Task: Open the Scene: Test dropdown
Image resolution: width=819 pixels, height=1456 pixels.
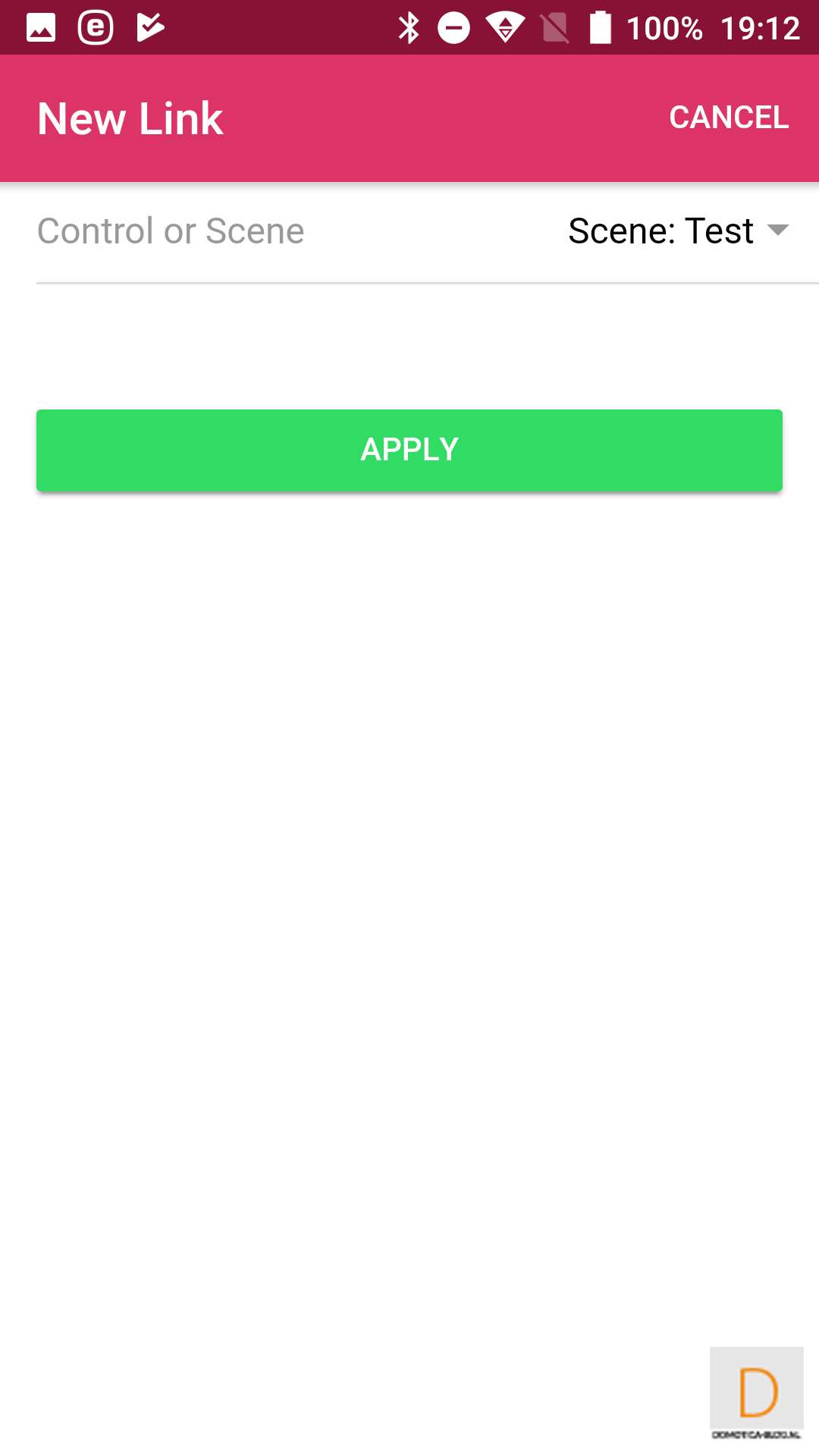Action: point(678,231)
